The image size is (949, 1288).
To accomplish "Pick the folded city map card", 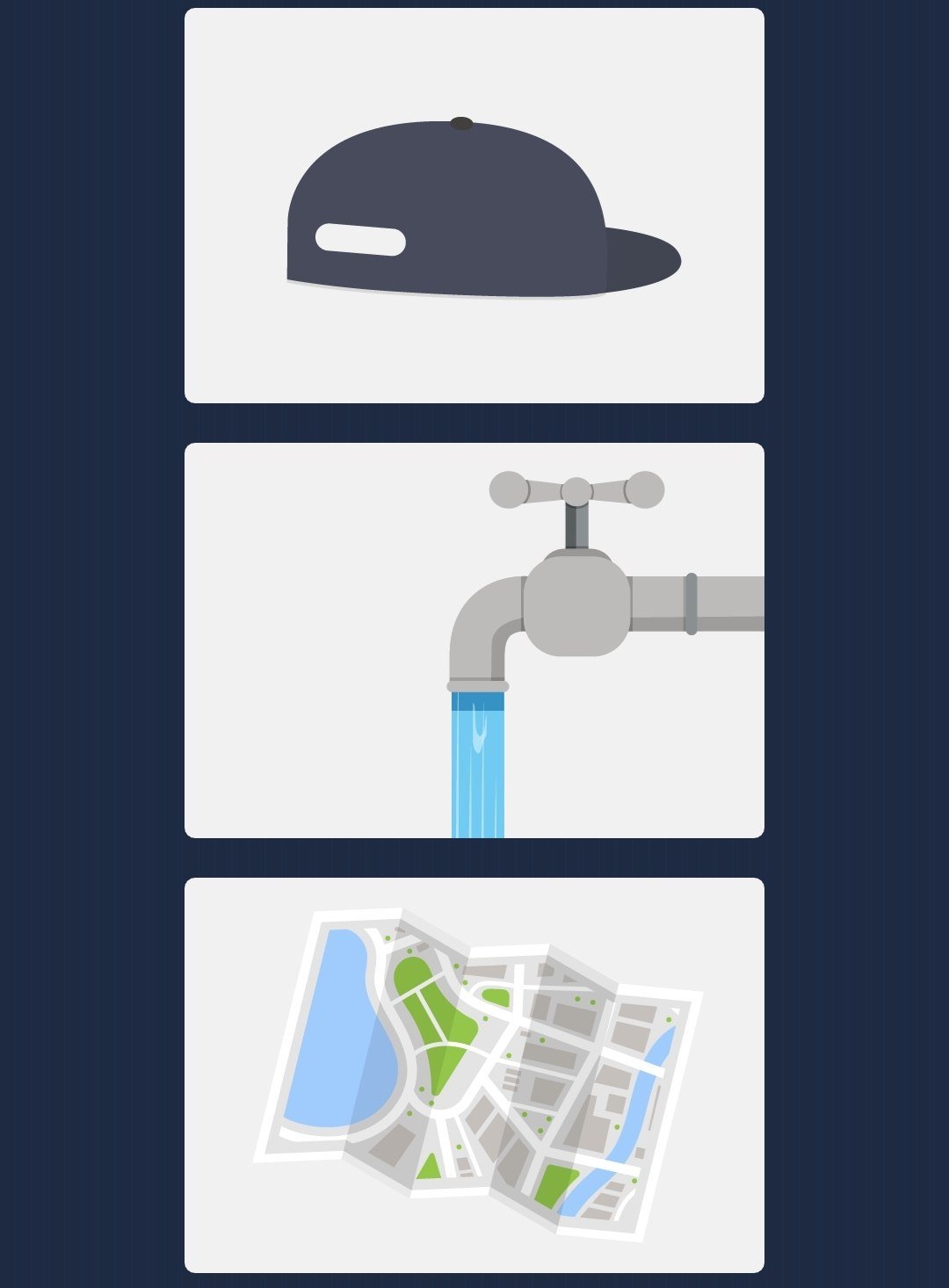I will [474, 1075].
